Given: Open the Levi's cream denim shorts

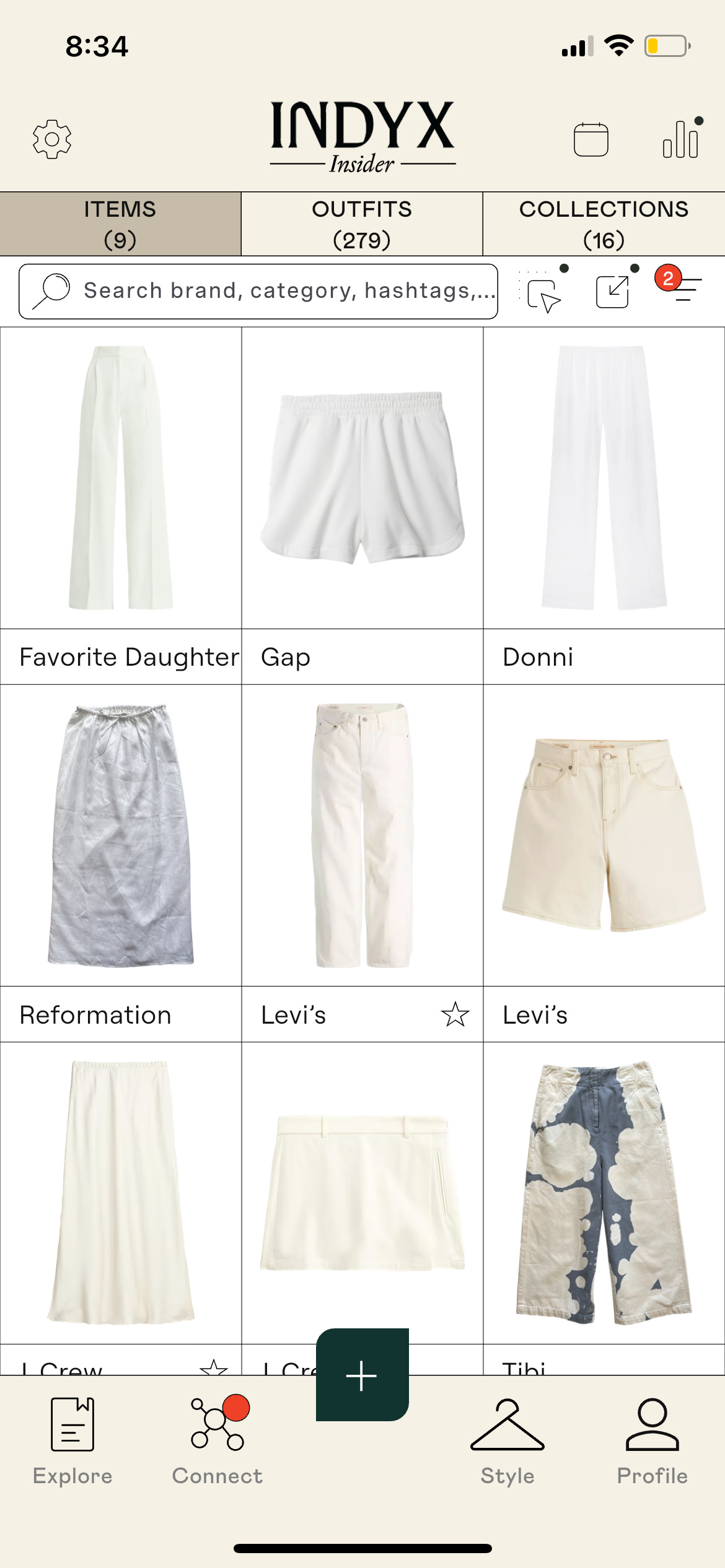Looking at the screenshot, I should (x=604, y=835).
